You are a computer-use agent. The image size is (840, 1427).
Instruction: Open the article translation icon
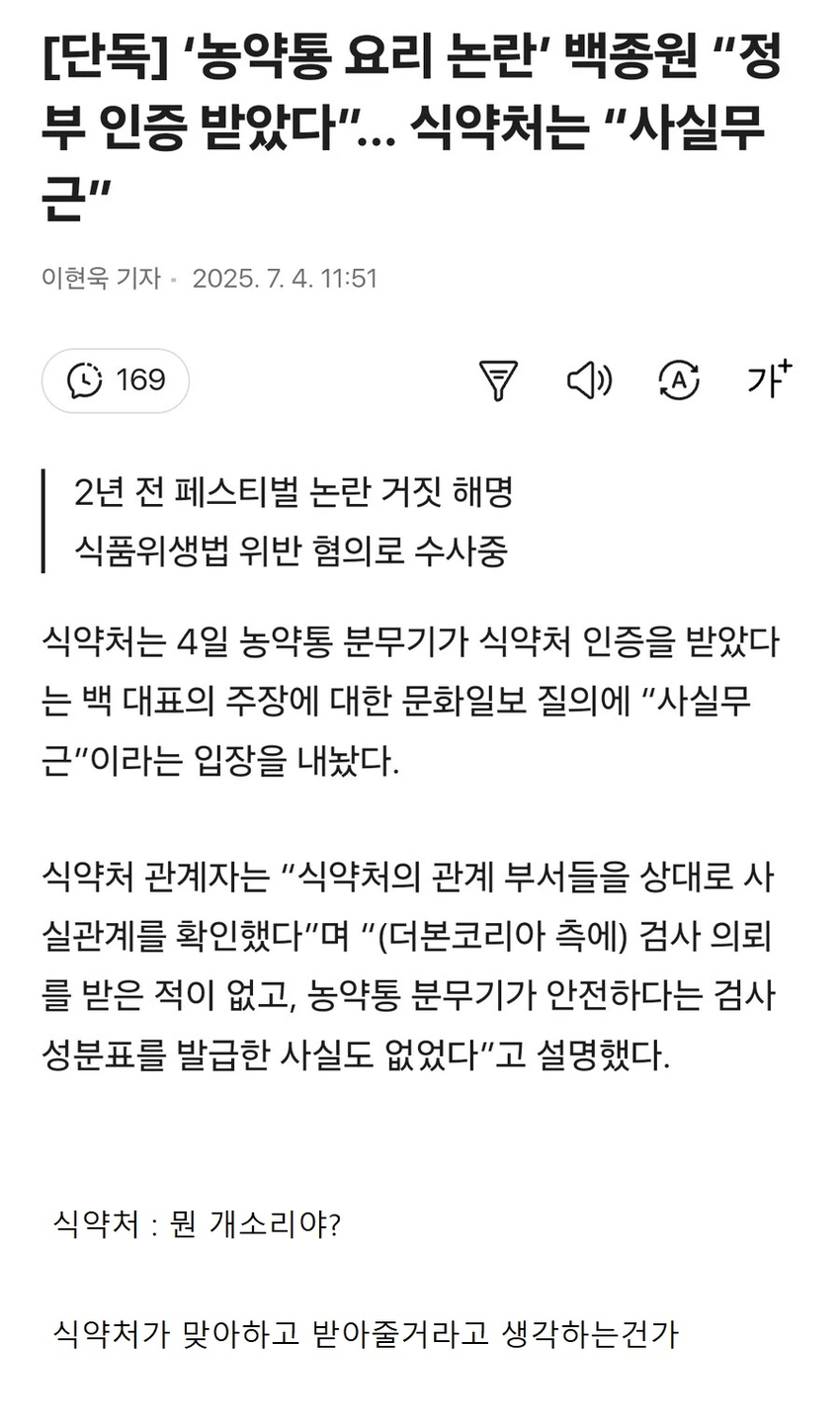(679, 380)
